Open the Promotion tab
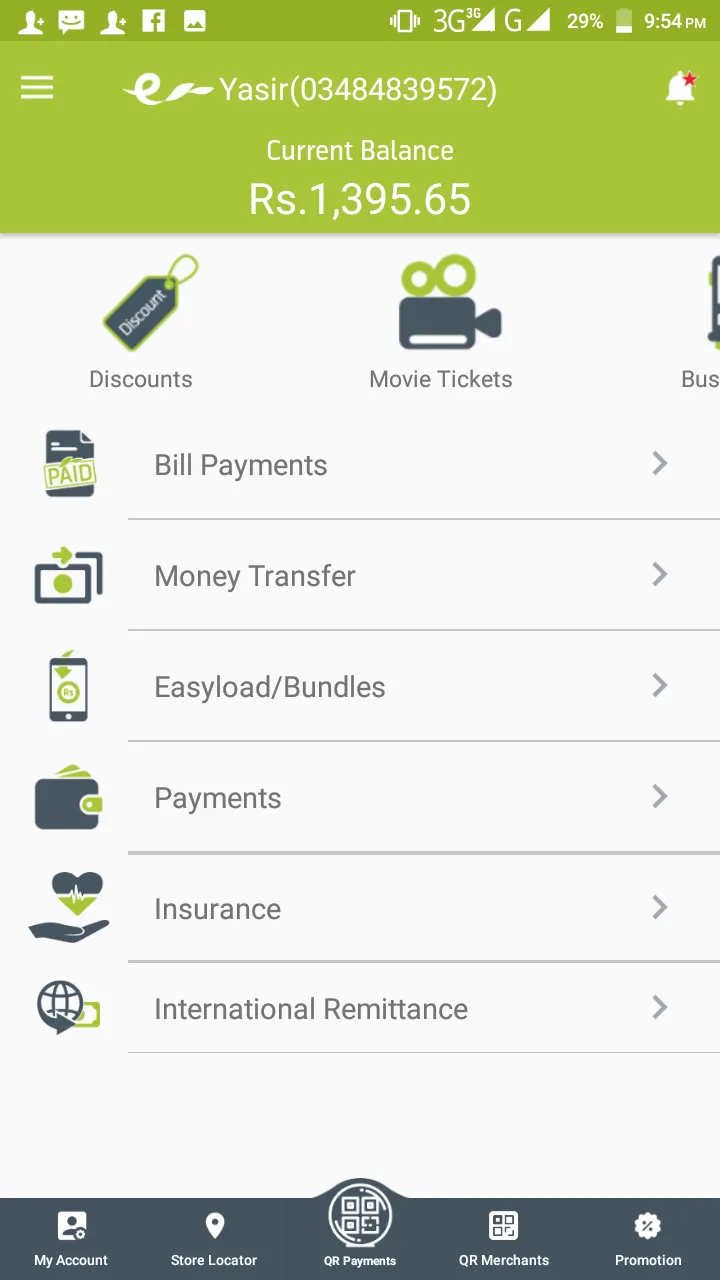 (648, 1238)
